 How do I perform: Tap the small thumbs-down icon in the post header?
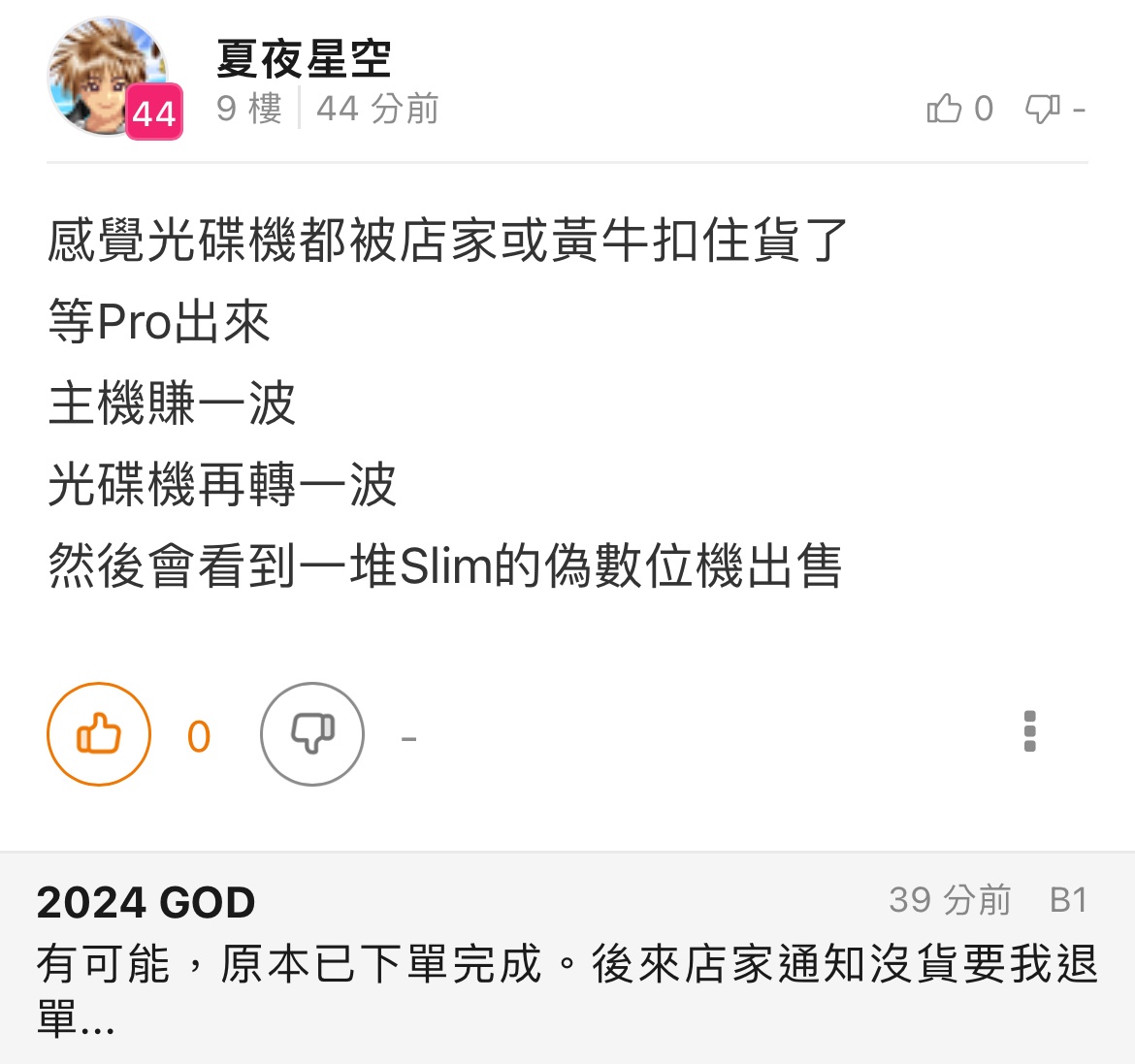[x=1043, y=109]
